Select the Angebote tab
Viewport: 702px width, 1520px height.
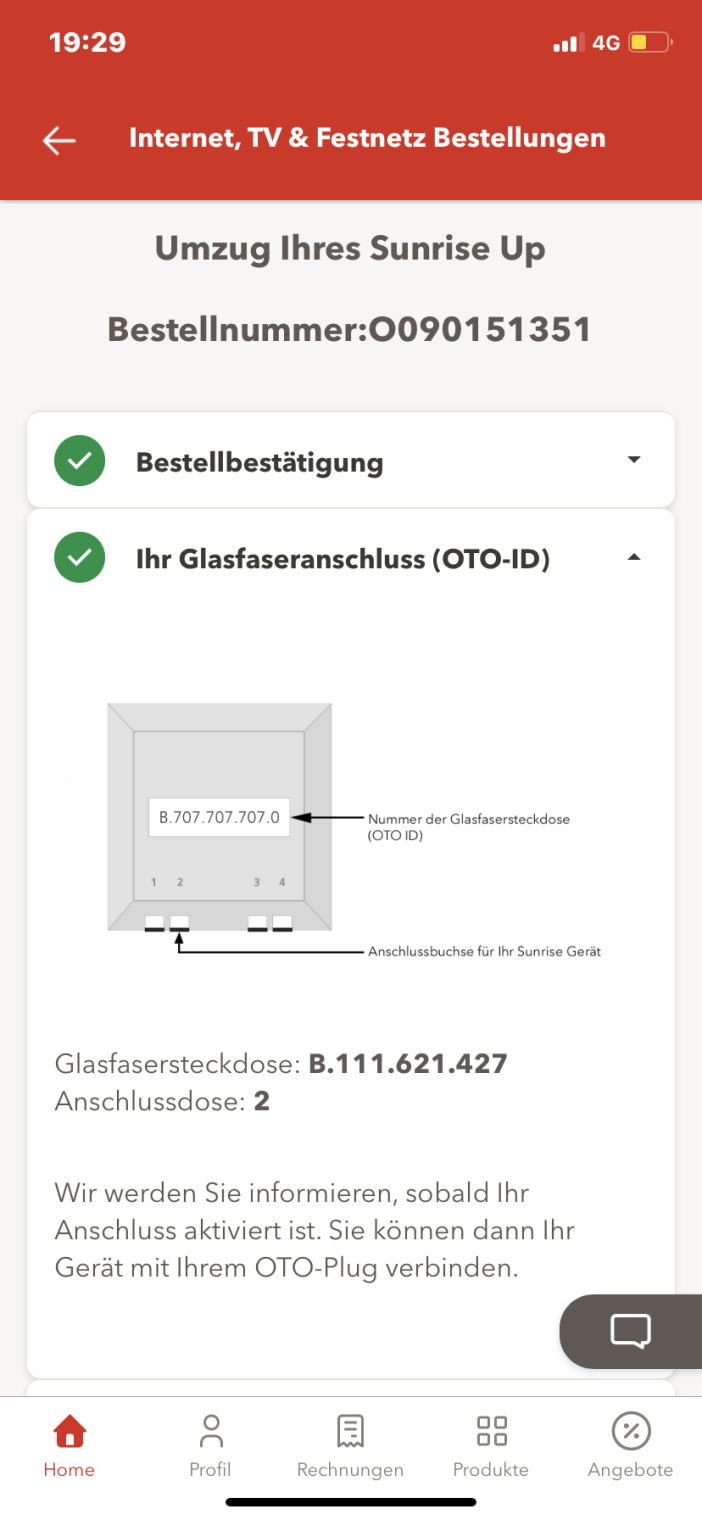click(630, 1446)
